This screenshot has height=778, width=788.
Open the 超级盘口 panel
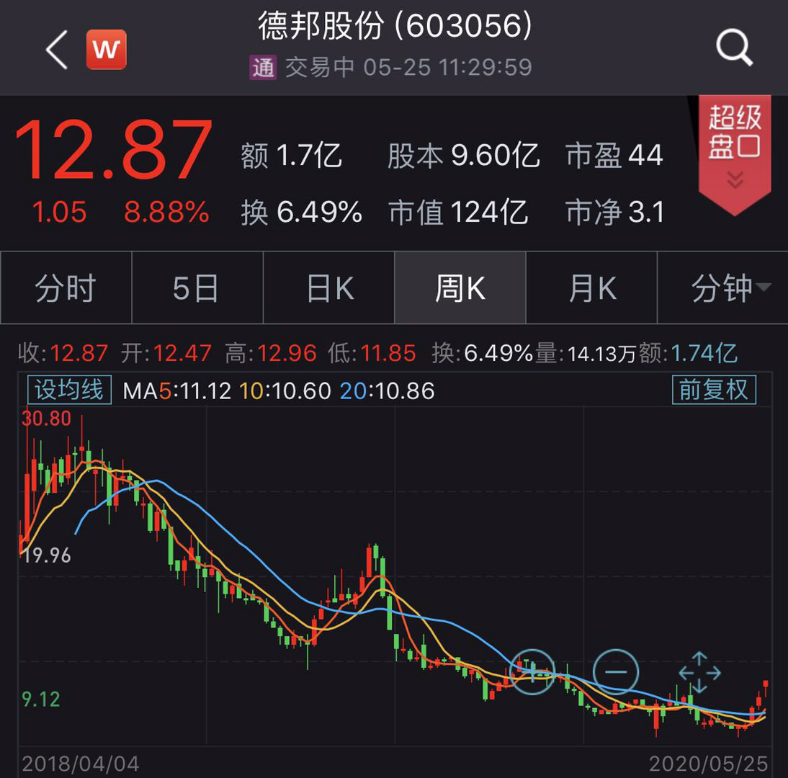[735, 146]
